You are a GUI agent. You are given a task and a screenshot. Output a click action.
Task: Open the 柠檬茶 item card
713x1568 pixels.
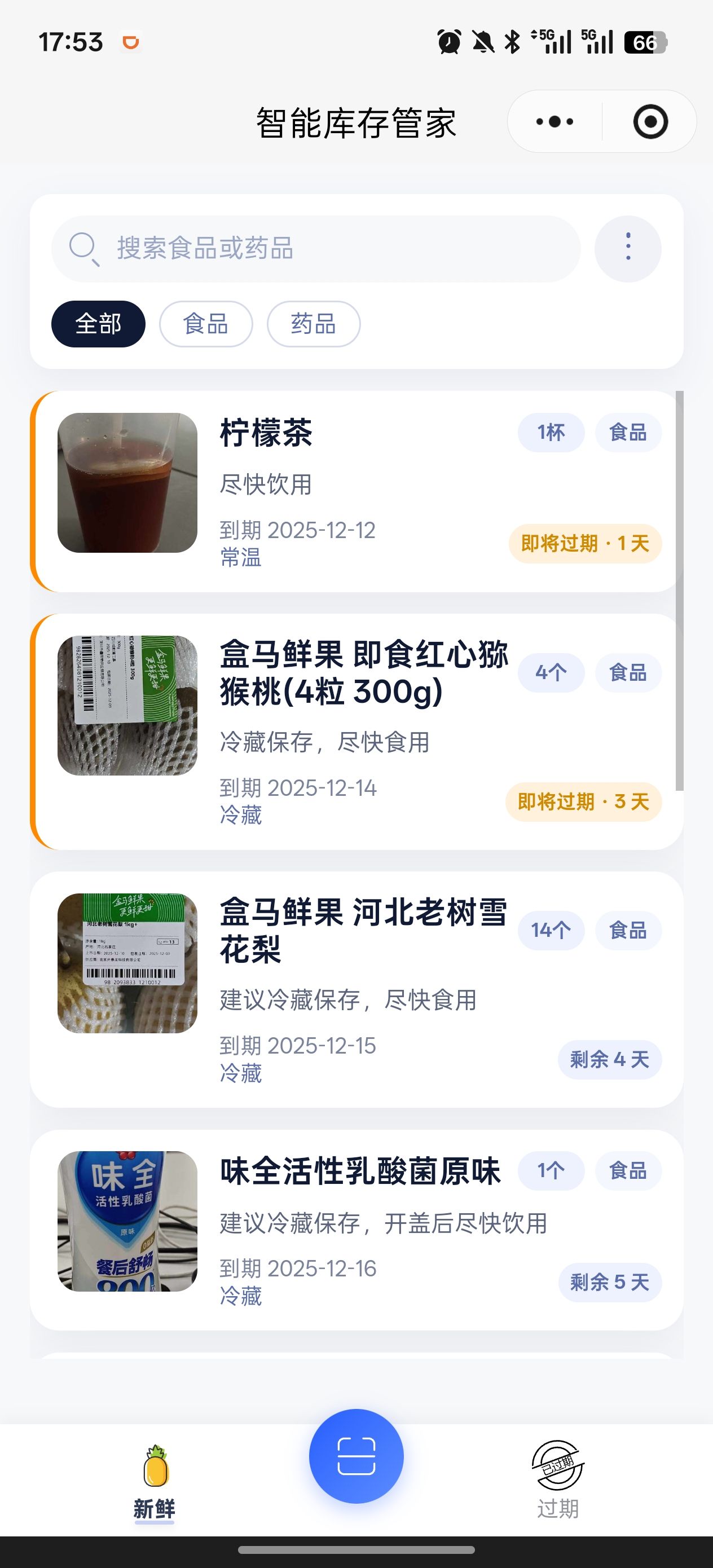(356, 491)
